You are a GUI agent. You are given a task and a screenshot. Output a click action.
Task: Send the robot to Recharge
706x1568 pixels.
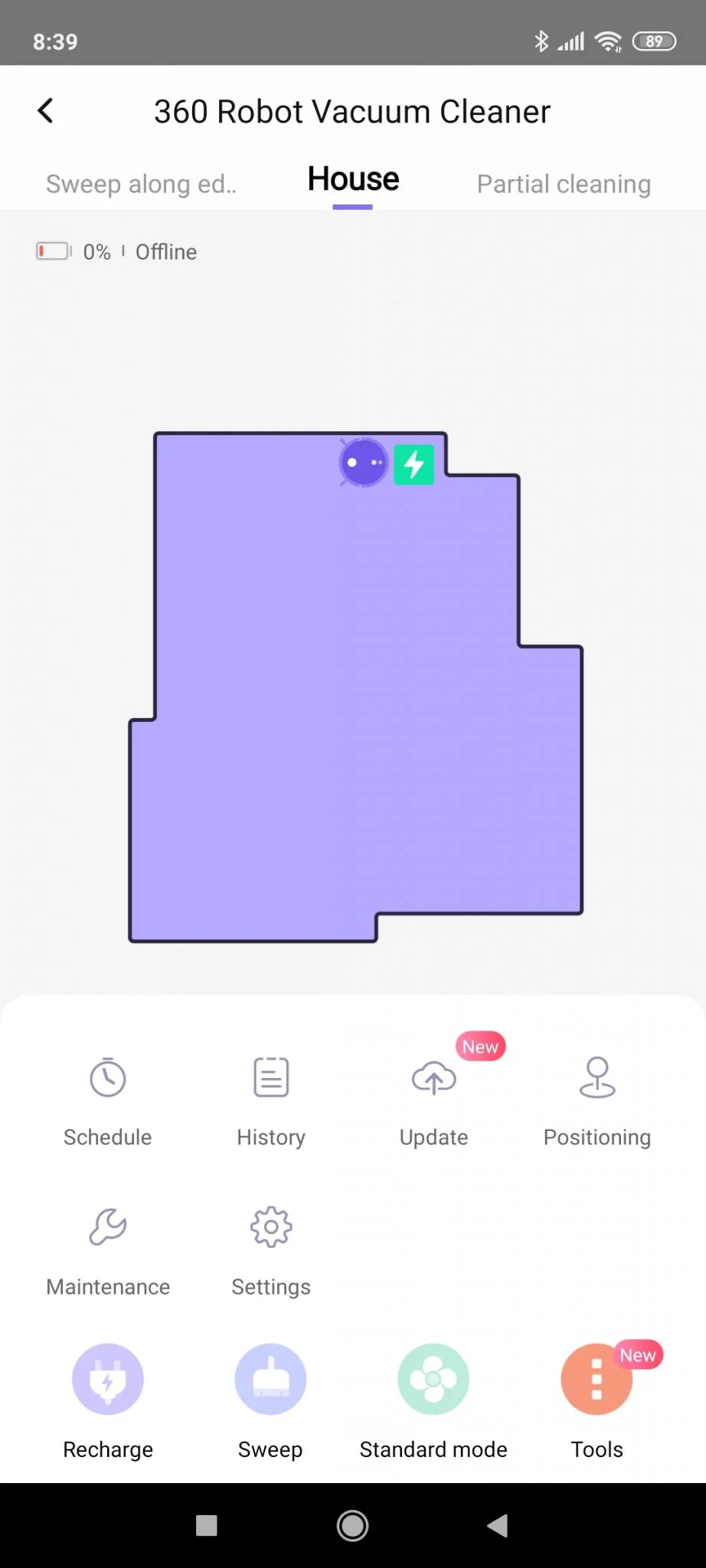click(x=108, y=1398)
